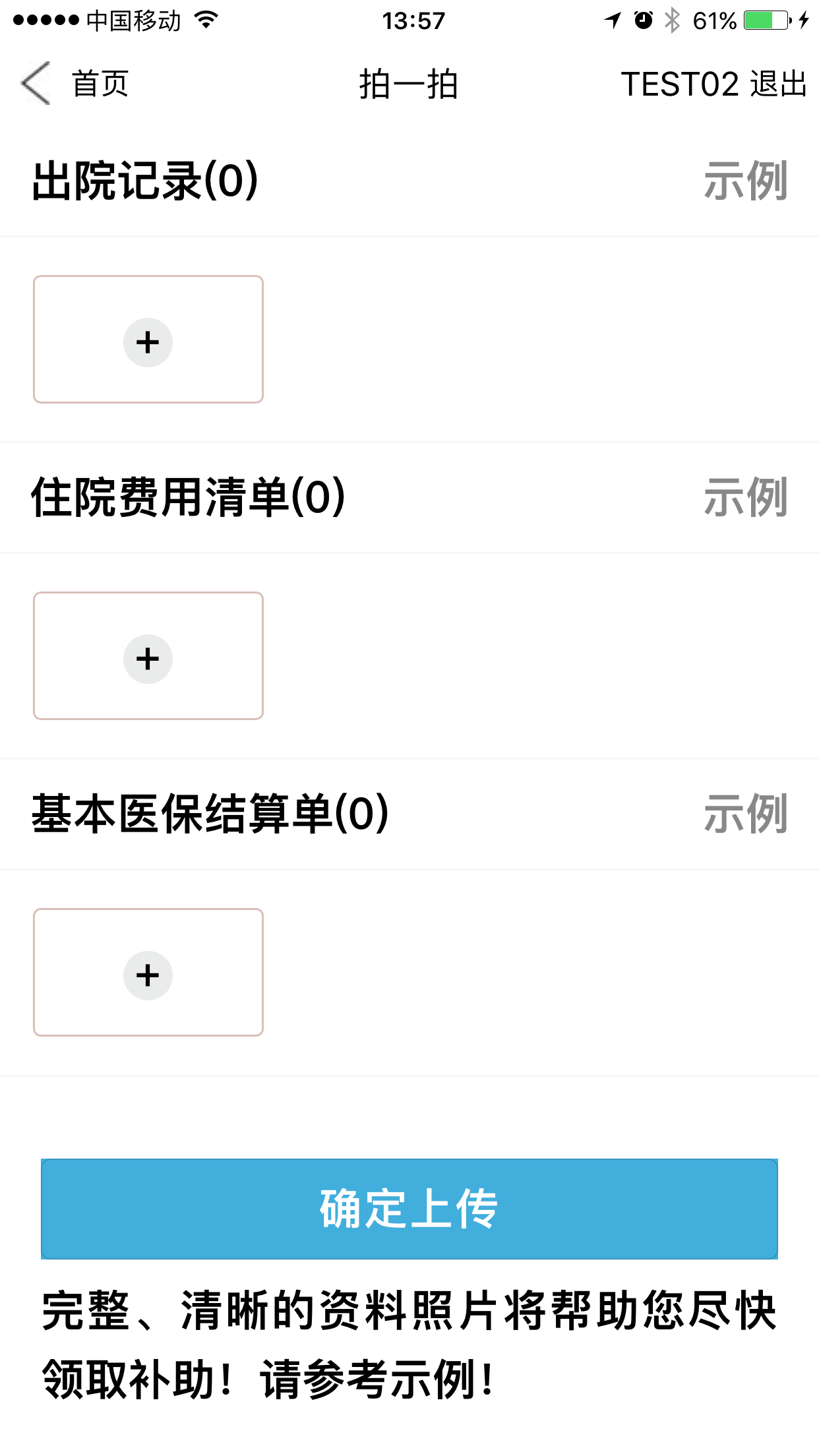Open 示例 example for 基本医保结算单

(x=744, y=815)
